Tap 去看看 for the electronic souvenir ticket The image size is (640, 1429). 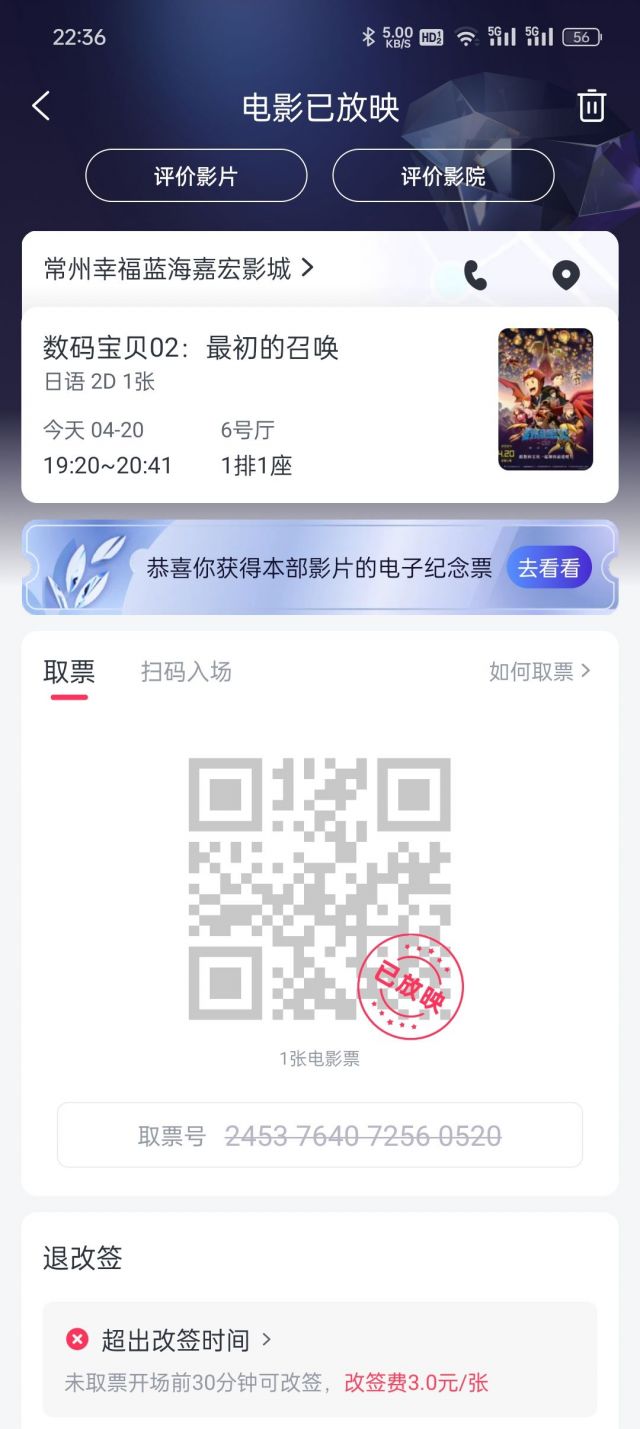click(x=548, y=568)
